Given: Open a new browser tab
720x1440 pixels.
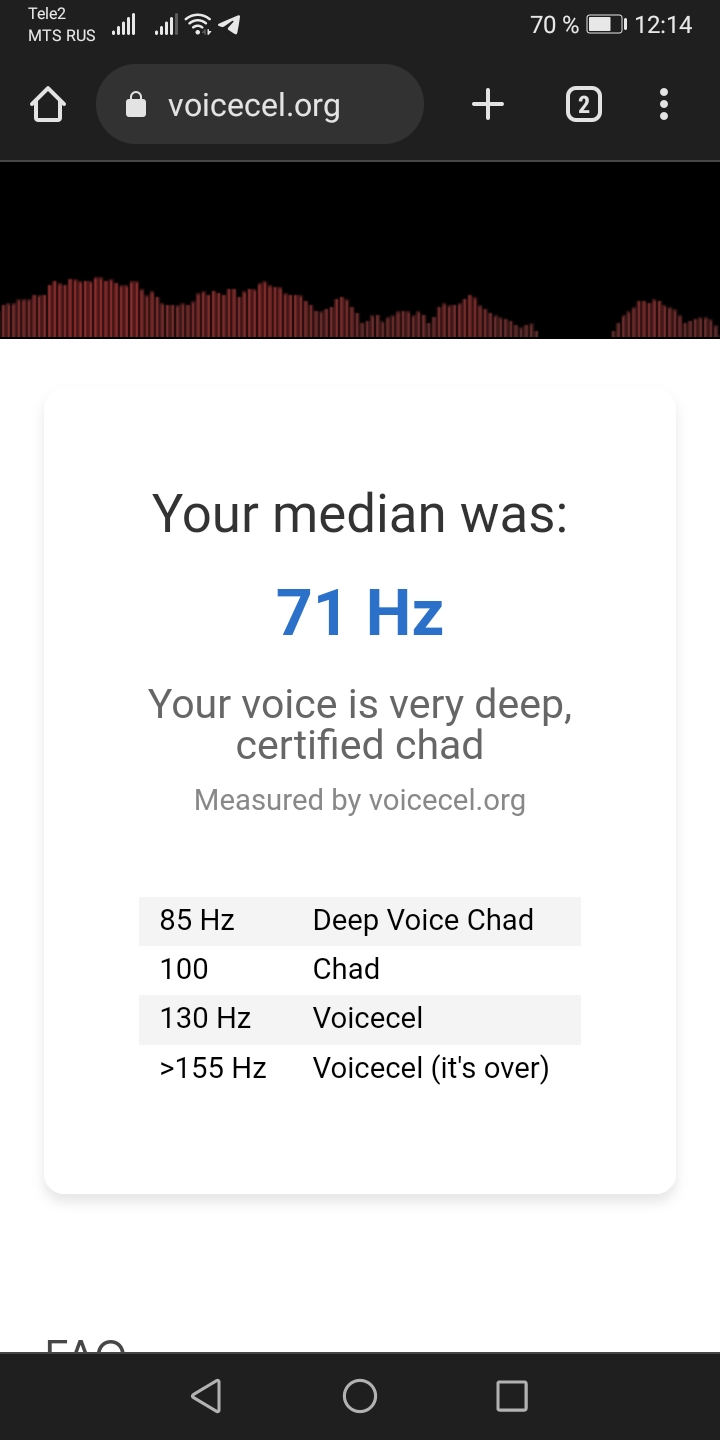Looking at the screenshot, I should (x=487, y=105).
